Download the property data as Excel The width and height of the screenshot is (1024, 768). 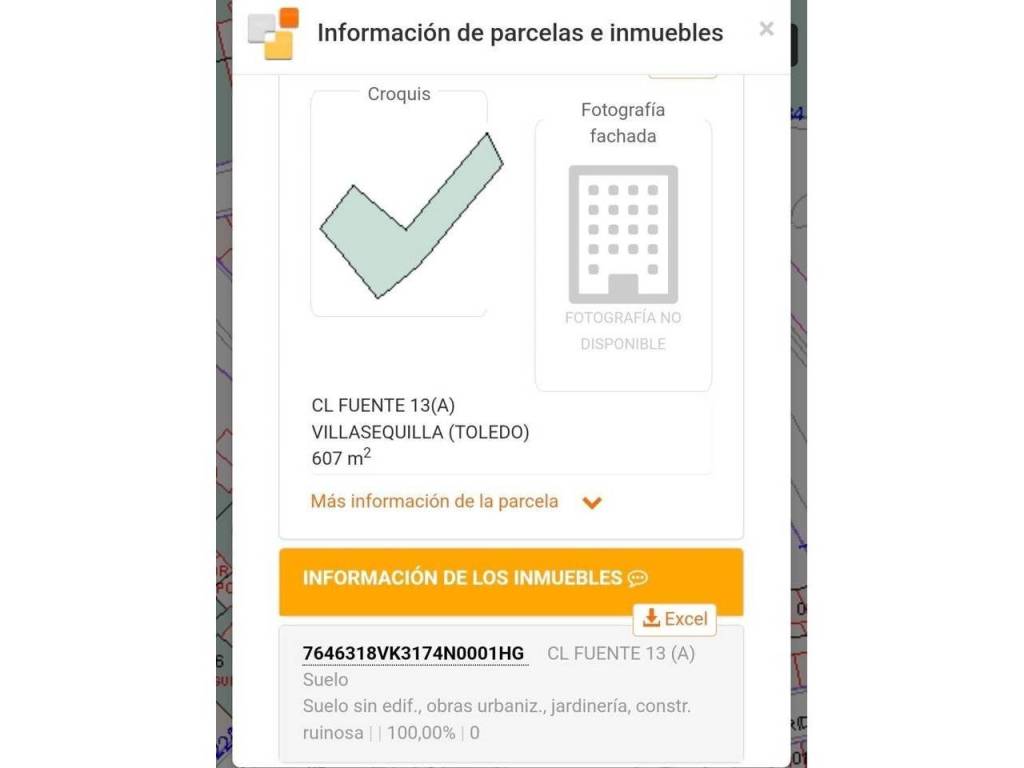(x=675, y=619)
